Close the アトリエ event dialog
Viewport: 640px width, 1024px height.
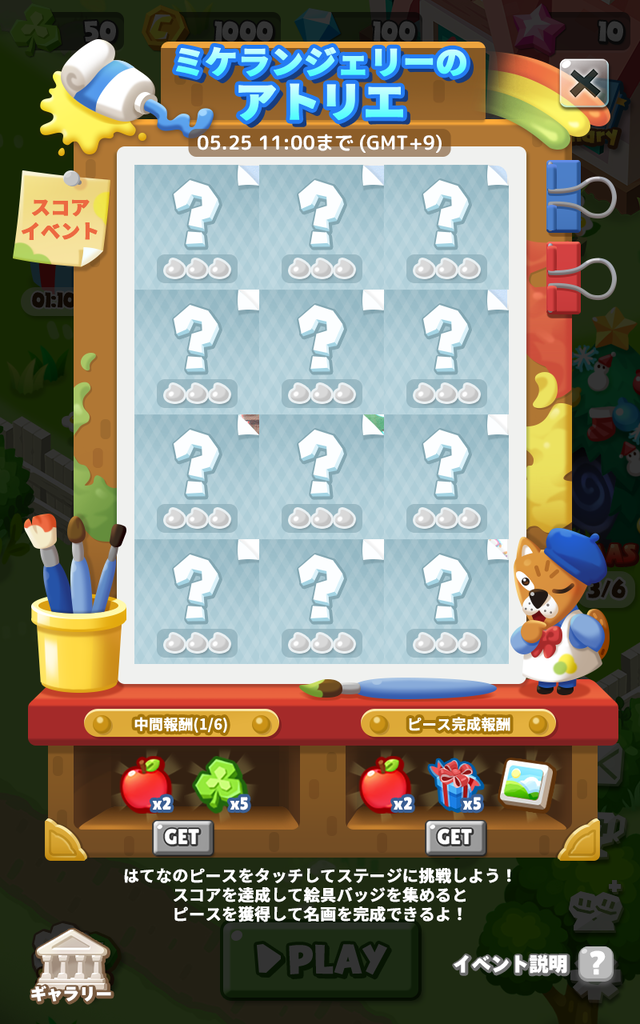(x=584, y=83)
